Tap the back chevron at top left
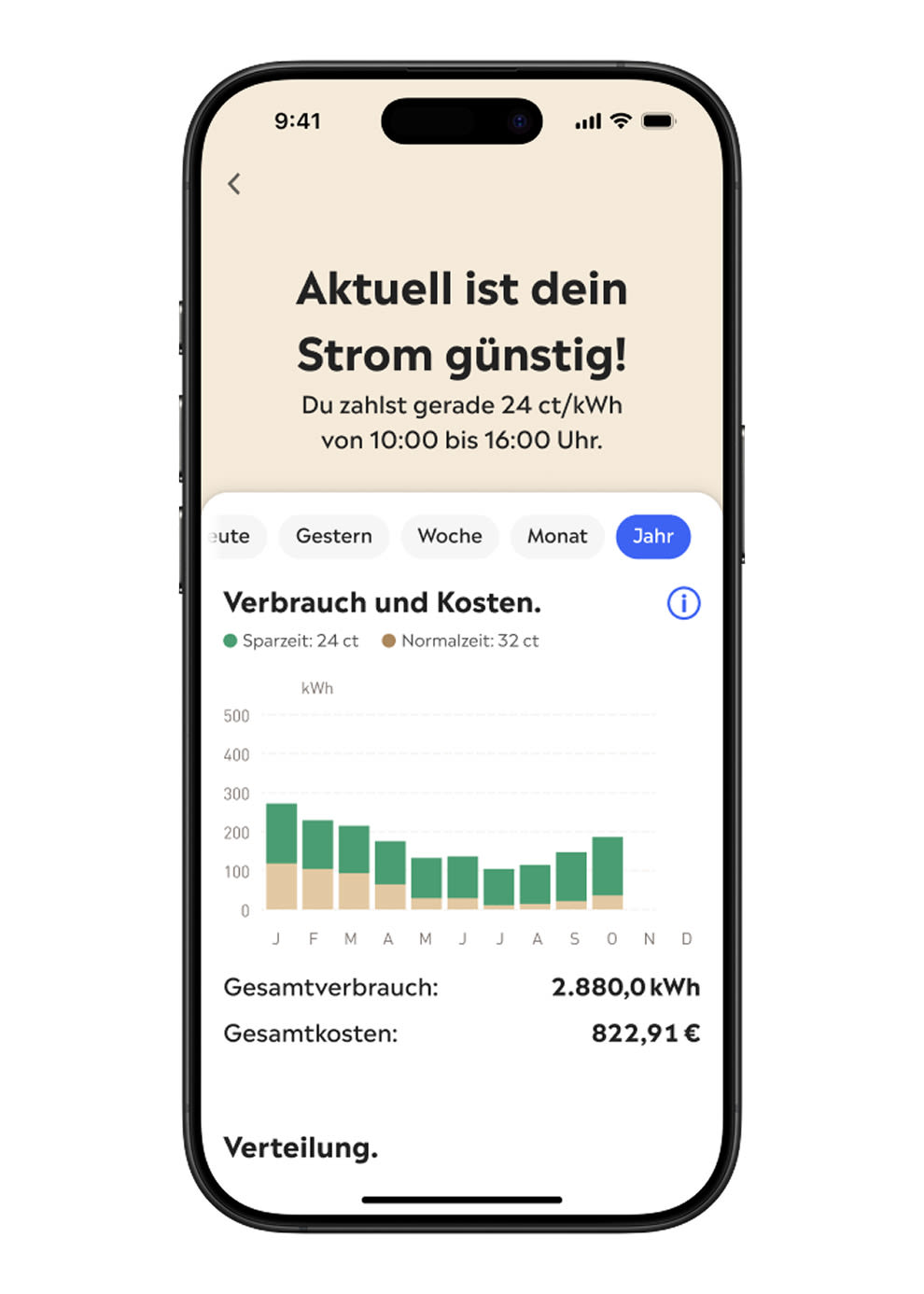The height and width of the screenshot is (1294, 924). pos(234,184)
